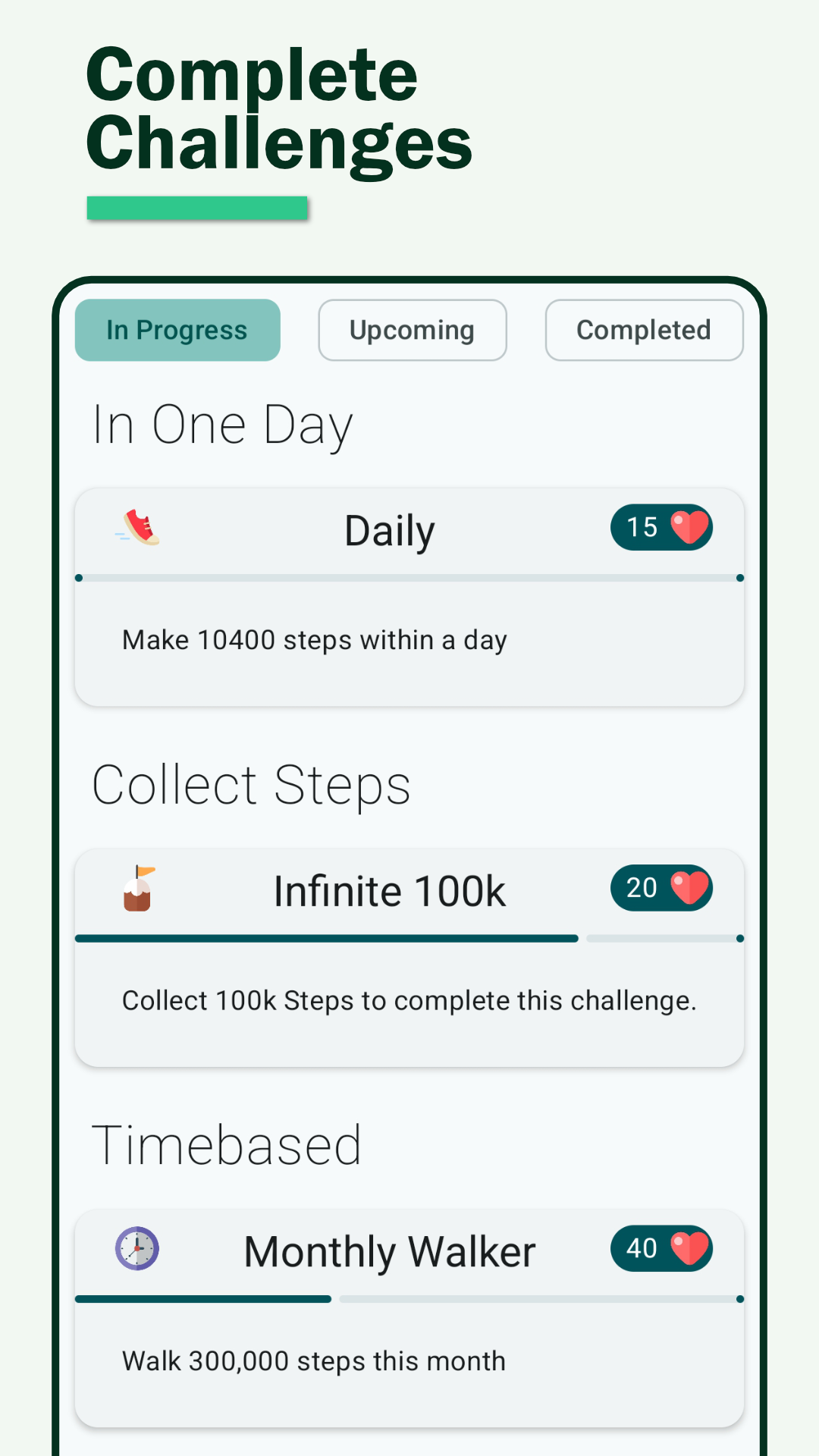Viewport: 819px width, 1456px height.
Task: Switch to the Upcoming tab
Action: pos(412,330)
